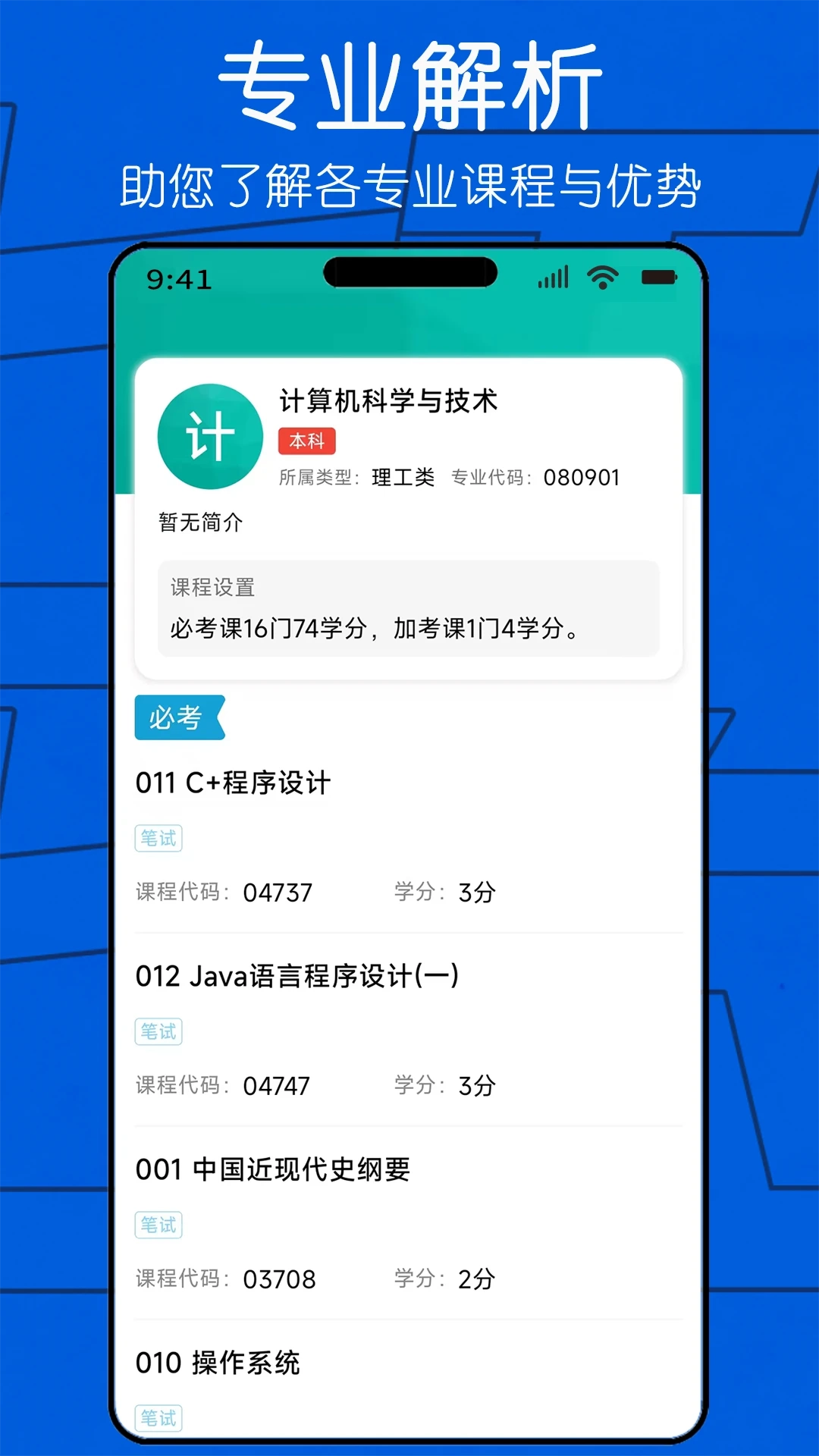The width and height of the screenshot is (819, 1456).
Task: Tap the cellular signal bars icon
Action: point(553,278)
